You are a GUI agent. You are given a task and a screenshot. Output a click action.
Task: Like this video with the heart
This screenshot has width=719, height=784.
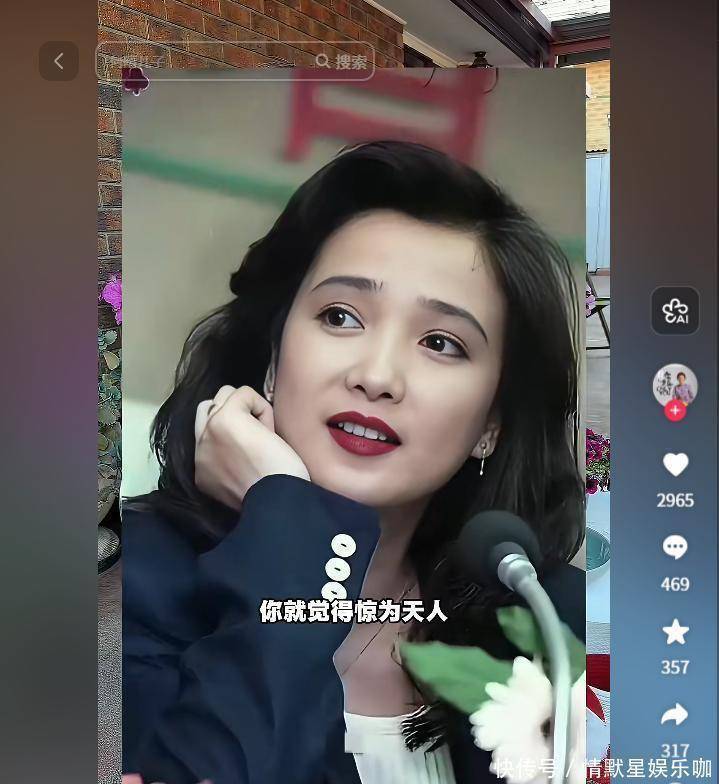[x=676, y=464]
